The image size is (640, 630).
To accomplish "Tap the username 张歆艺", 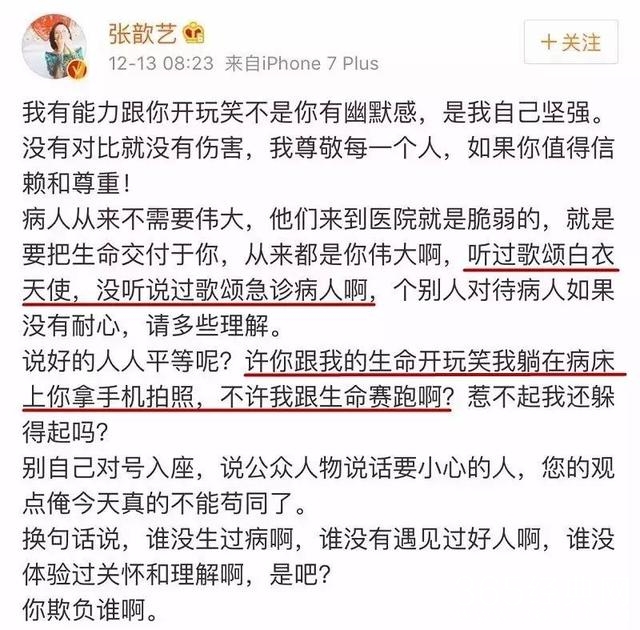I will (x=141, y=33).
